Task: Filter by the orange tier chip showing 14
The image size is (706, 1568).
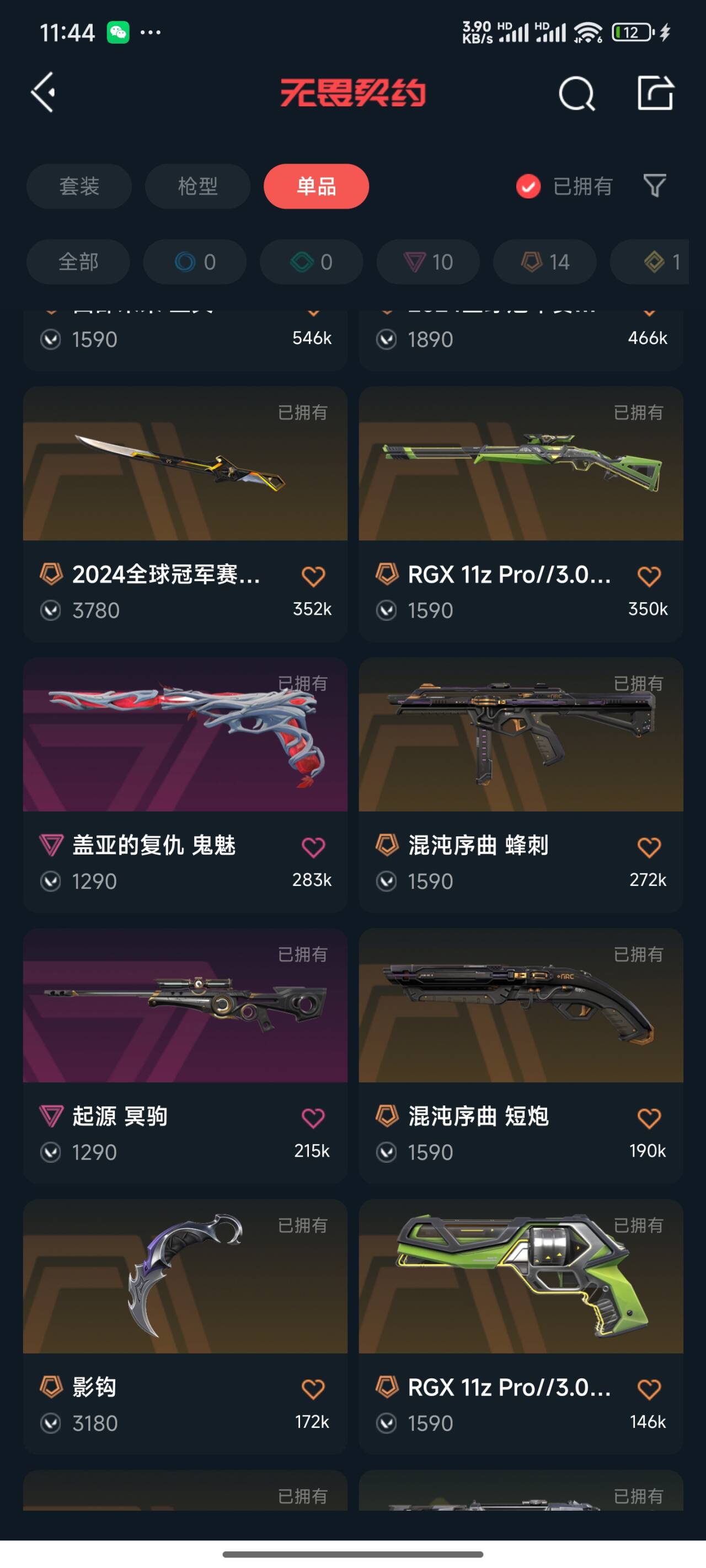Action: tap(544, 262)
